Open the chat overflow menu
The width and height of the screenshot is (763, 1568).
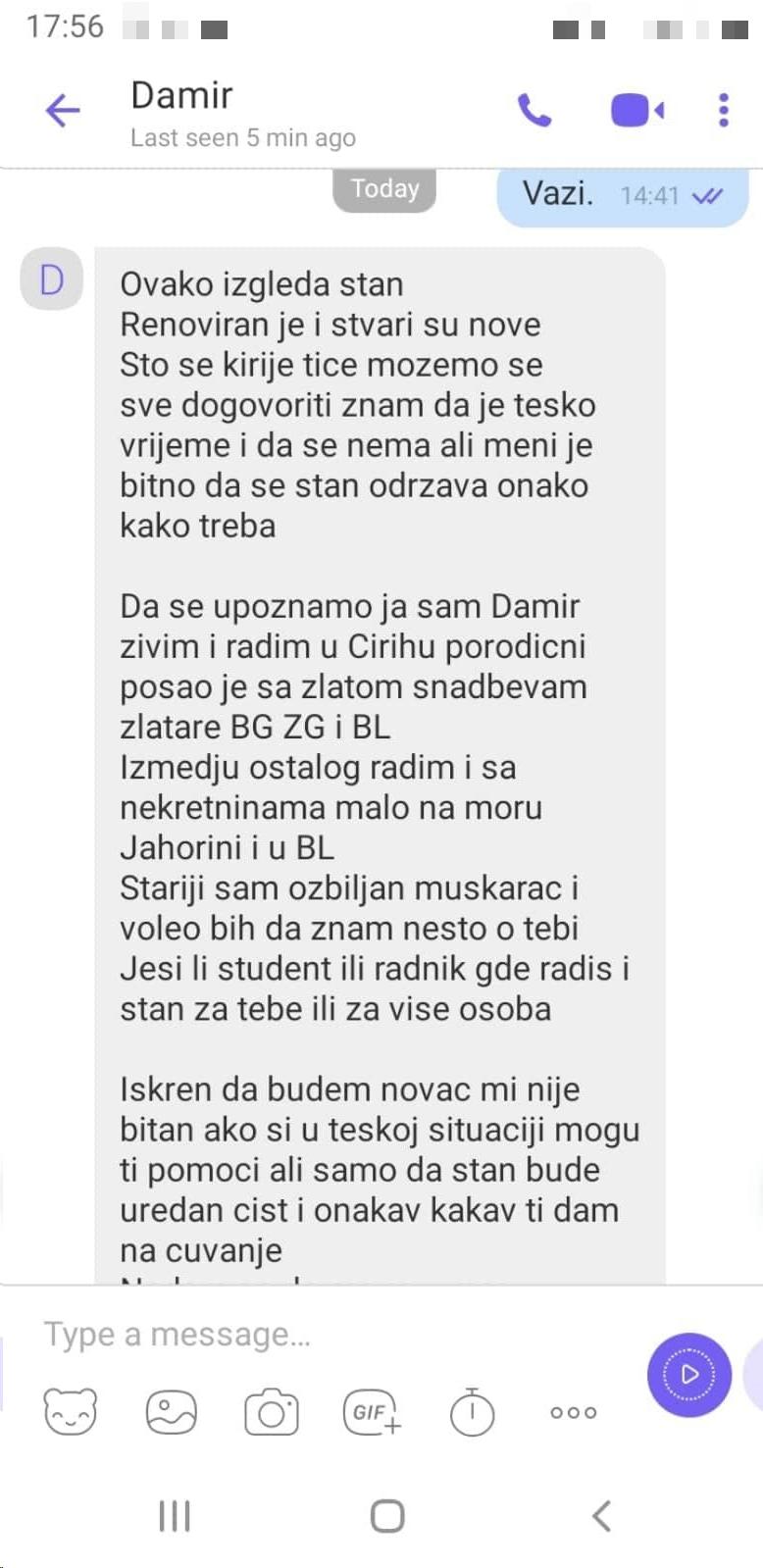pyautogui.click(x=724, y=110)
